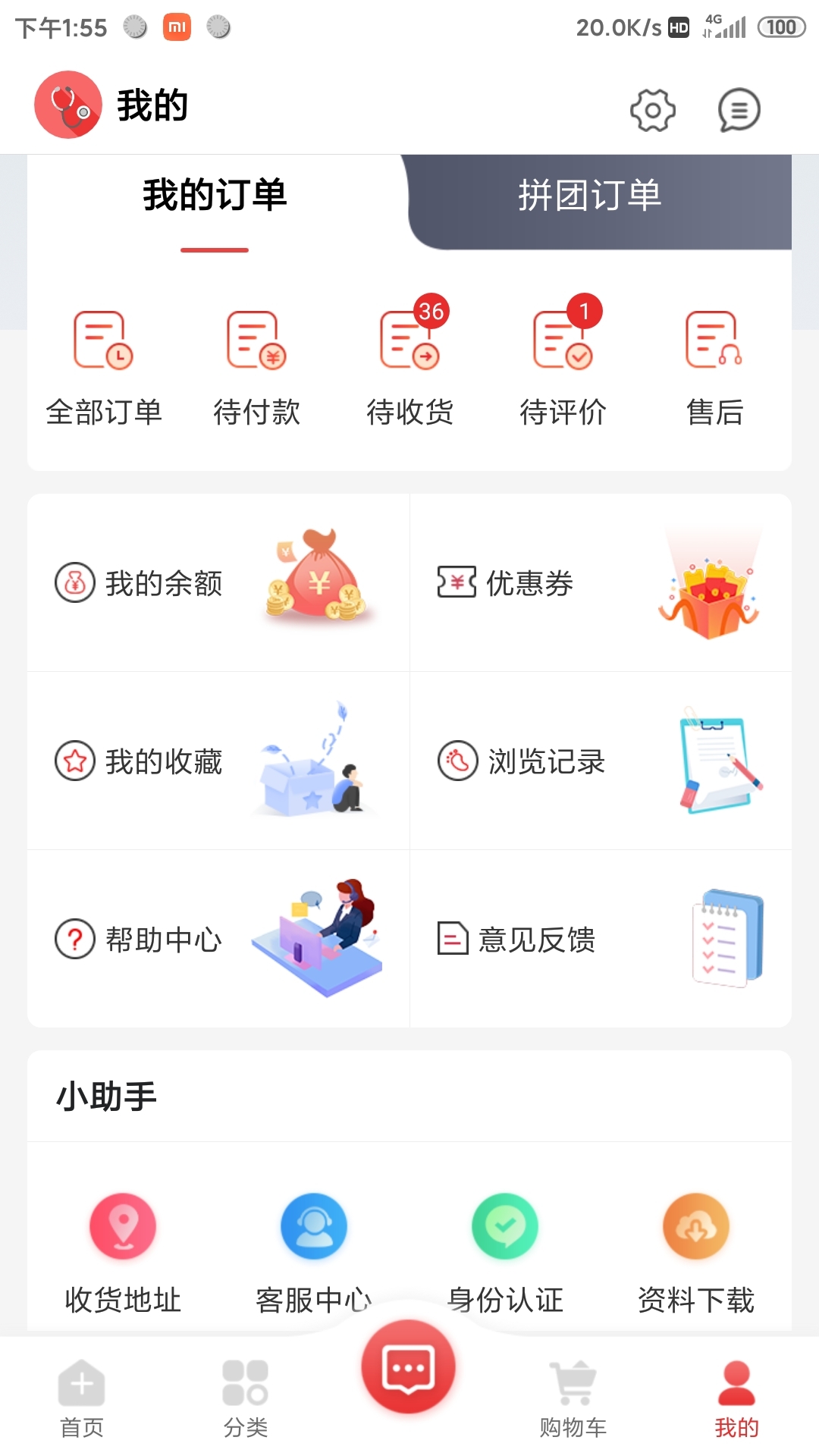Screen dimensions: 819x1456
Task: Open the message chat icon at top right
Action: pyautogui.click(x=738, y=109)
